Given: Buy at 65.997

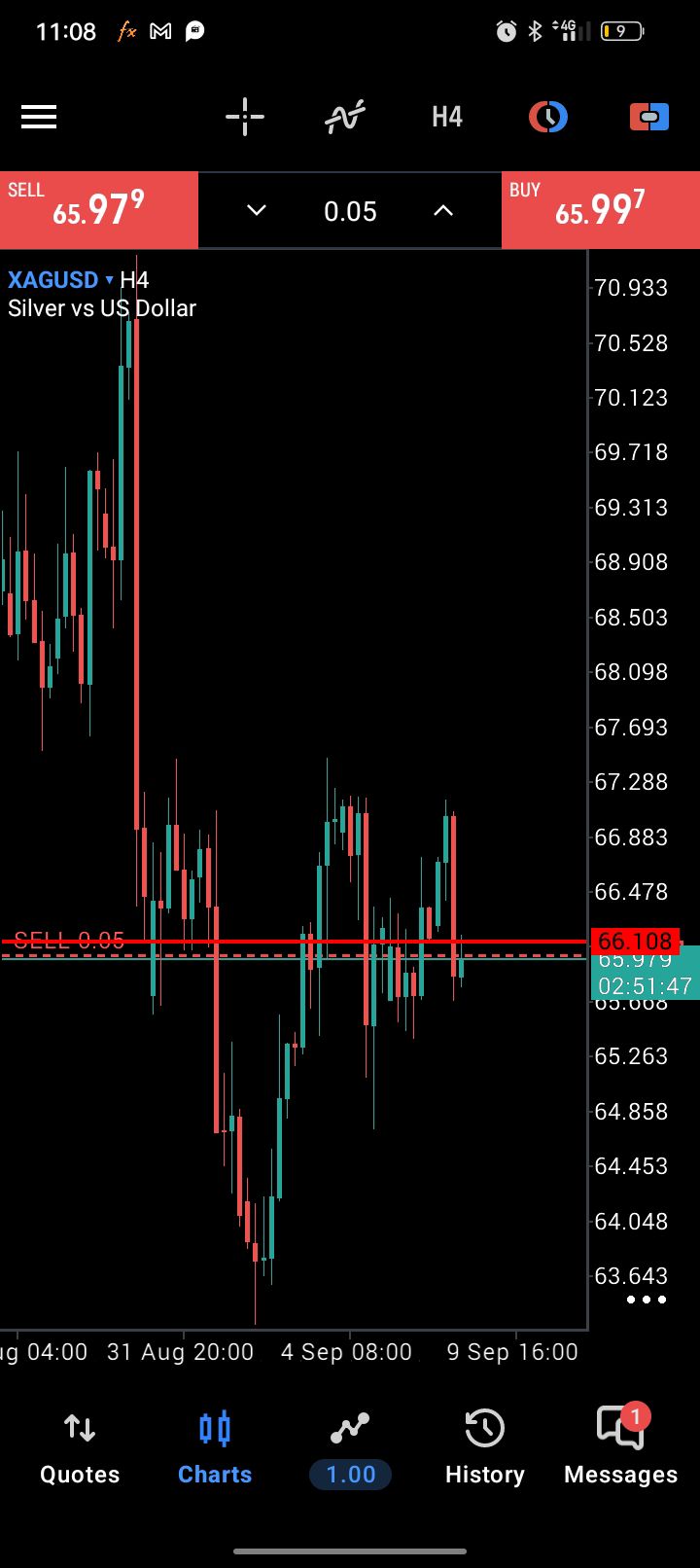Looking at the screenshot, I should [601, 210].
